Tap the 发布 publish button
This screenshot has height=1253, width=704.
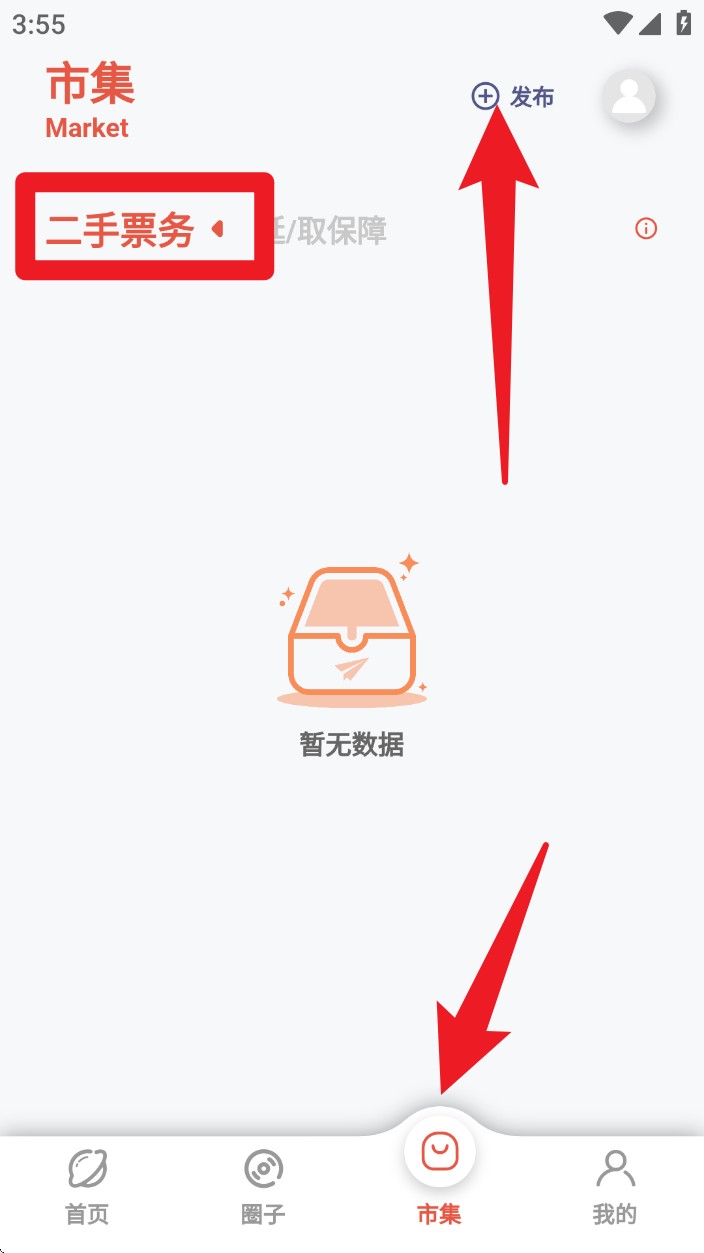512,97
